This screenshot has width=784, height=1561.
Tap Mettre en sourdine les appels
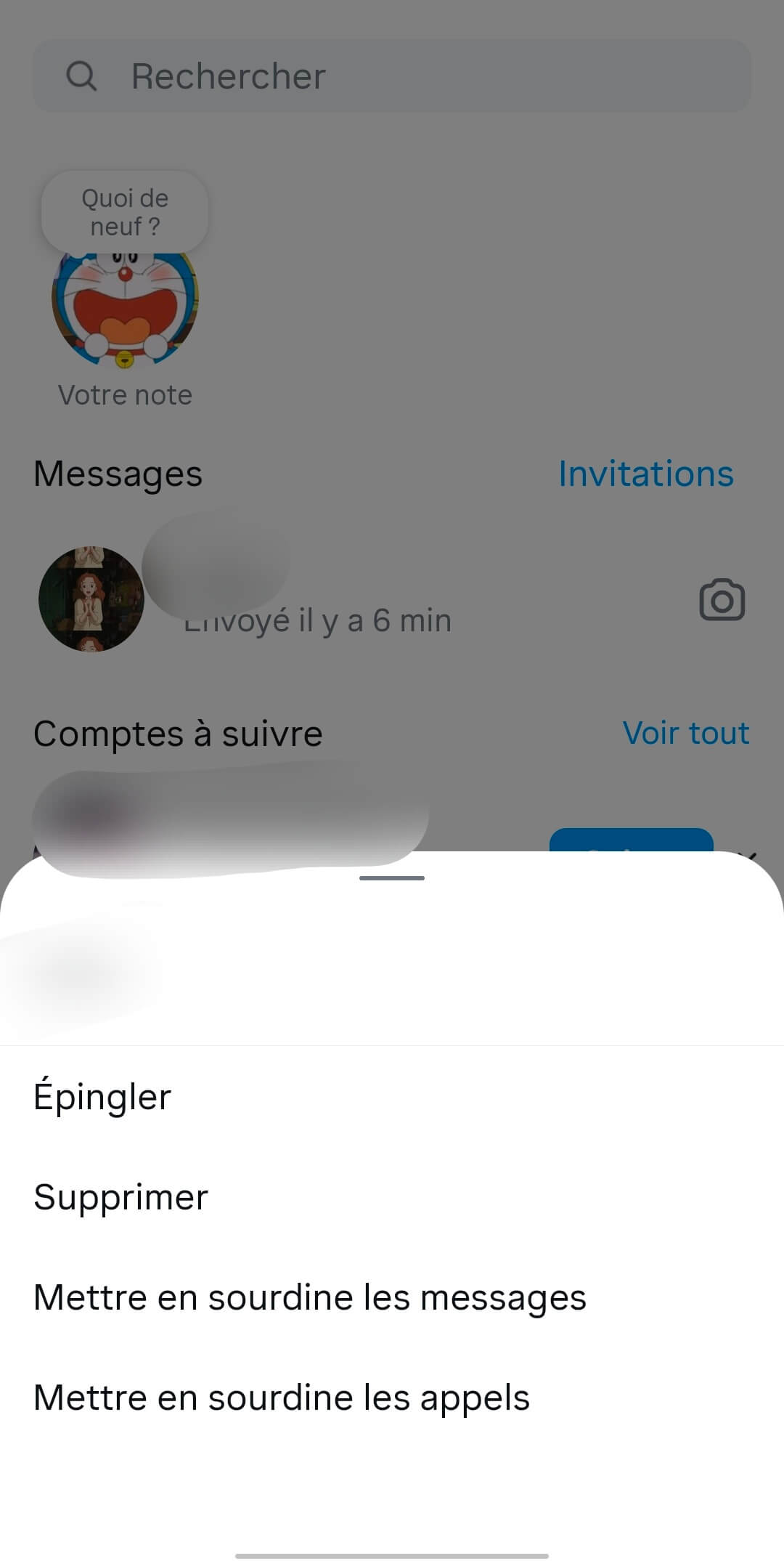[392, 1398]
